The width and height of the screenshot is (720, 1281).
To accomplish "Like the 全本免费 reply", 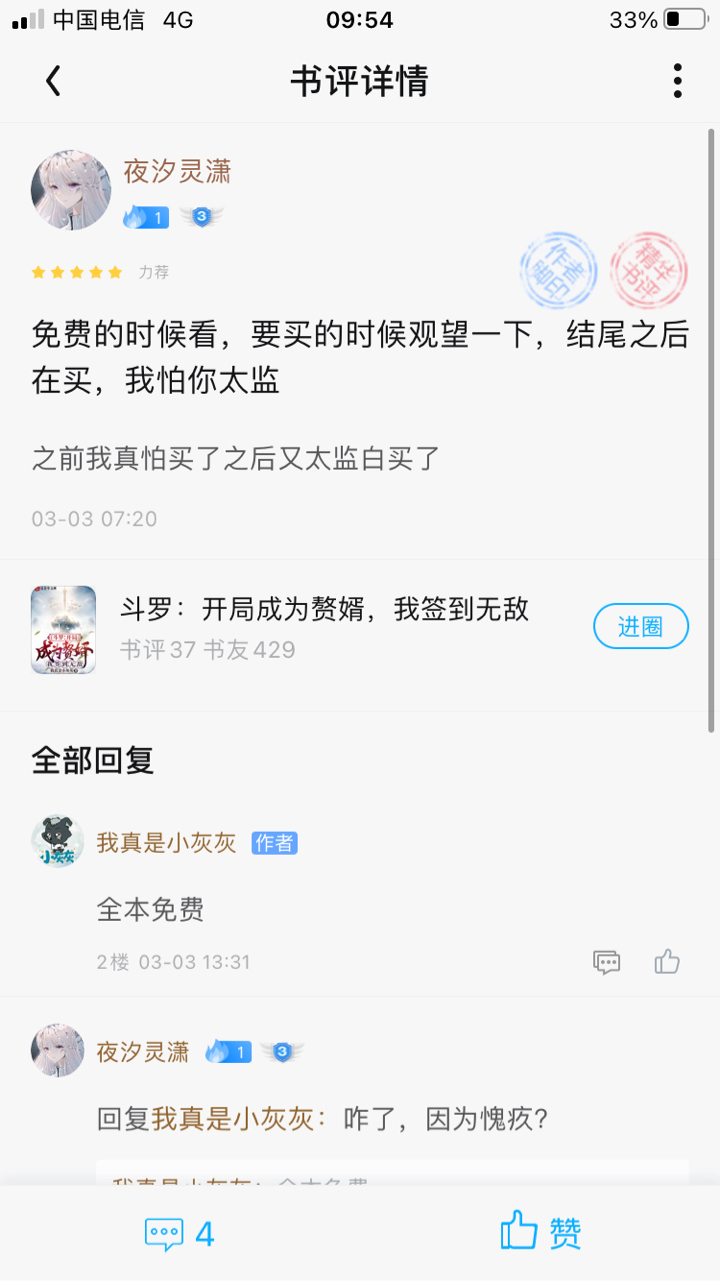I will 667,962.
